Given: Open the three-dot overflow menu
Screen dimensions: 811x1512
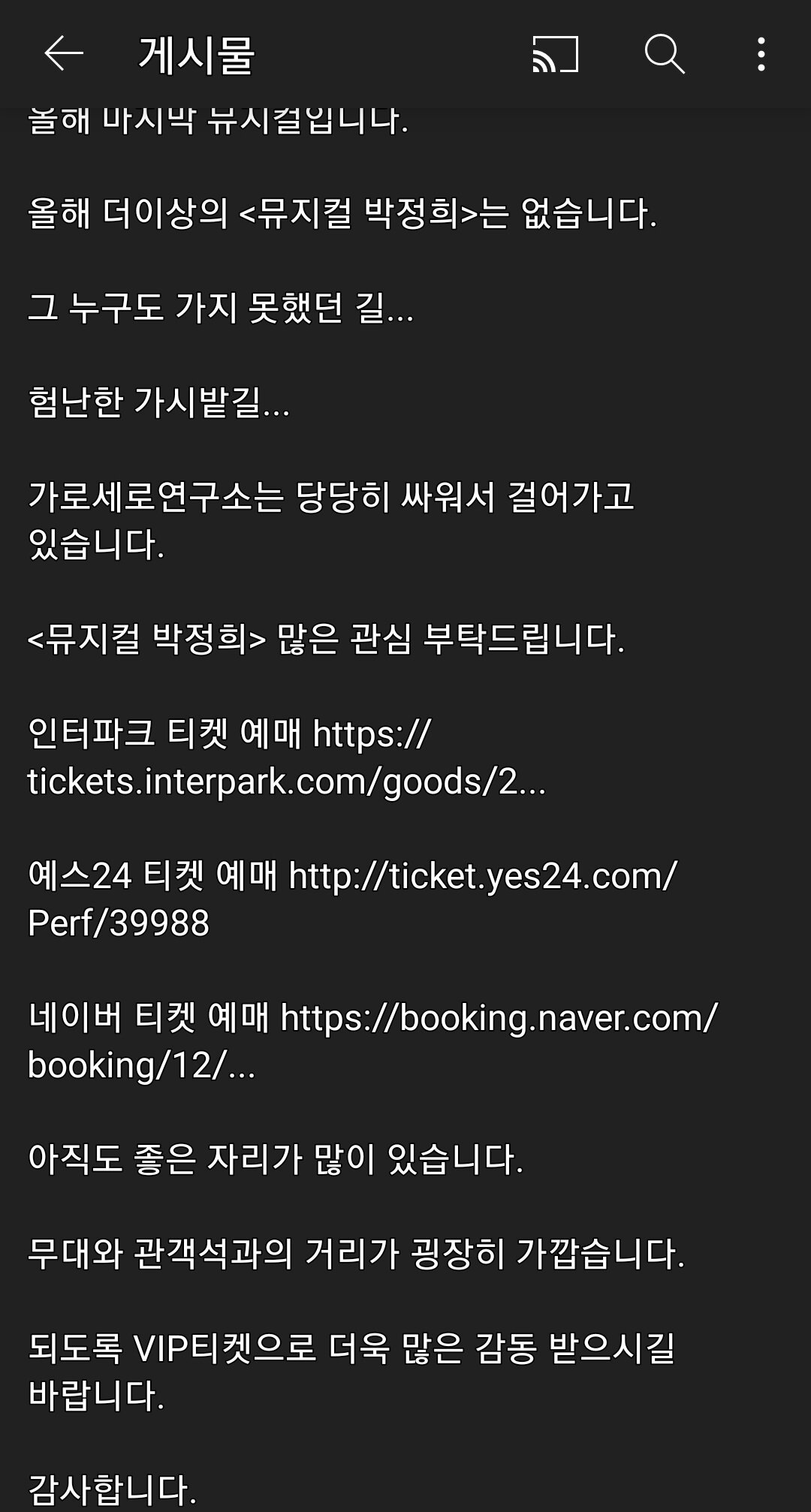Looking at the screenshot, I should [761, 54].
